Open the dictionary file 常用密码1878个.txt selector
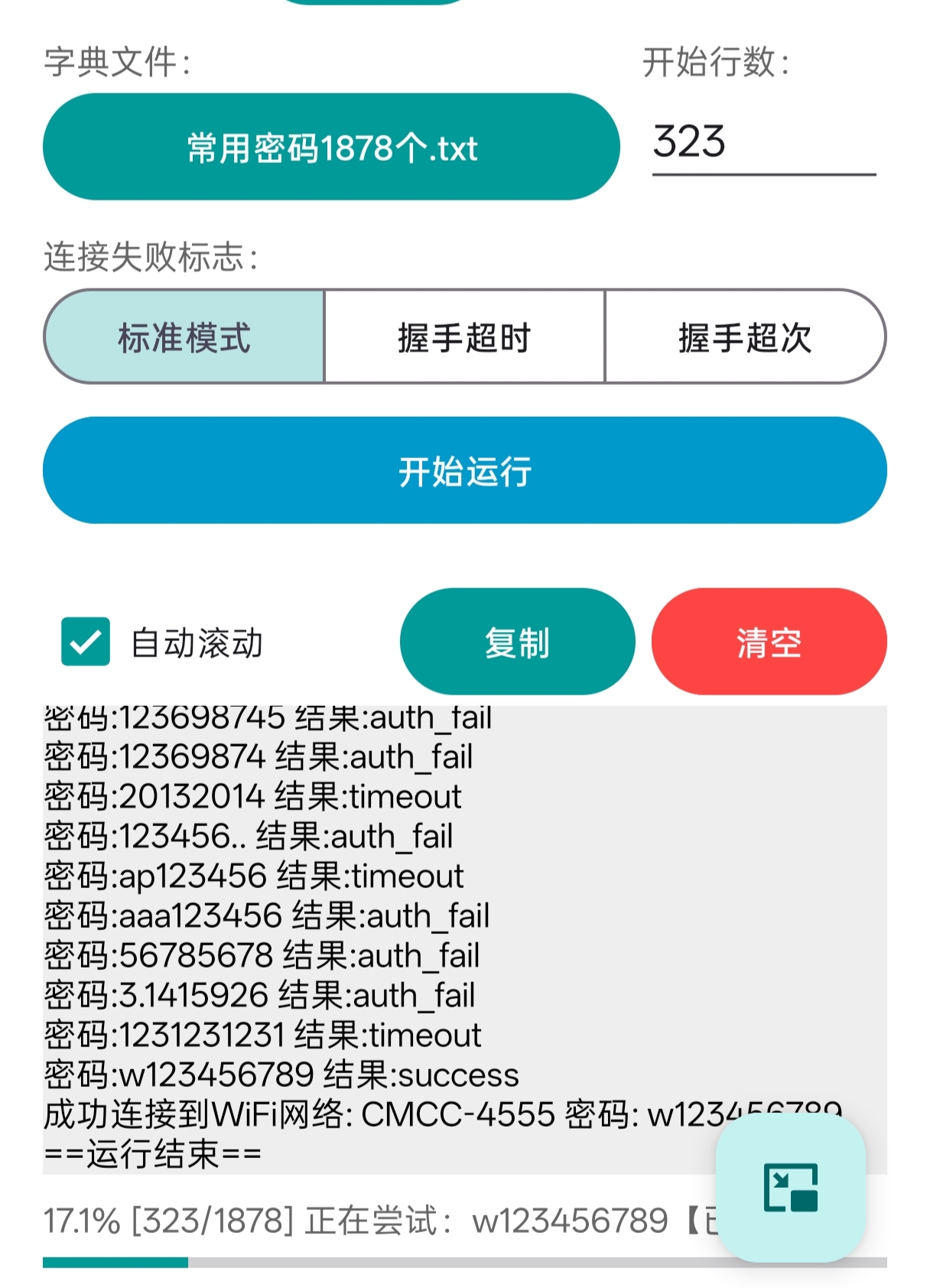930x1288 pixels. 330,147
